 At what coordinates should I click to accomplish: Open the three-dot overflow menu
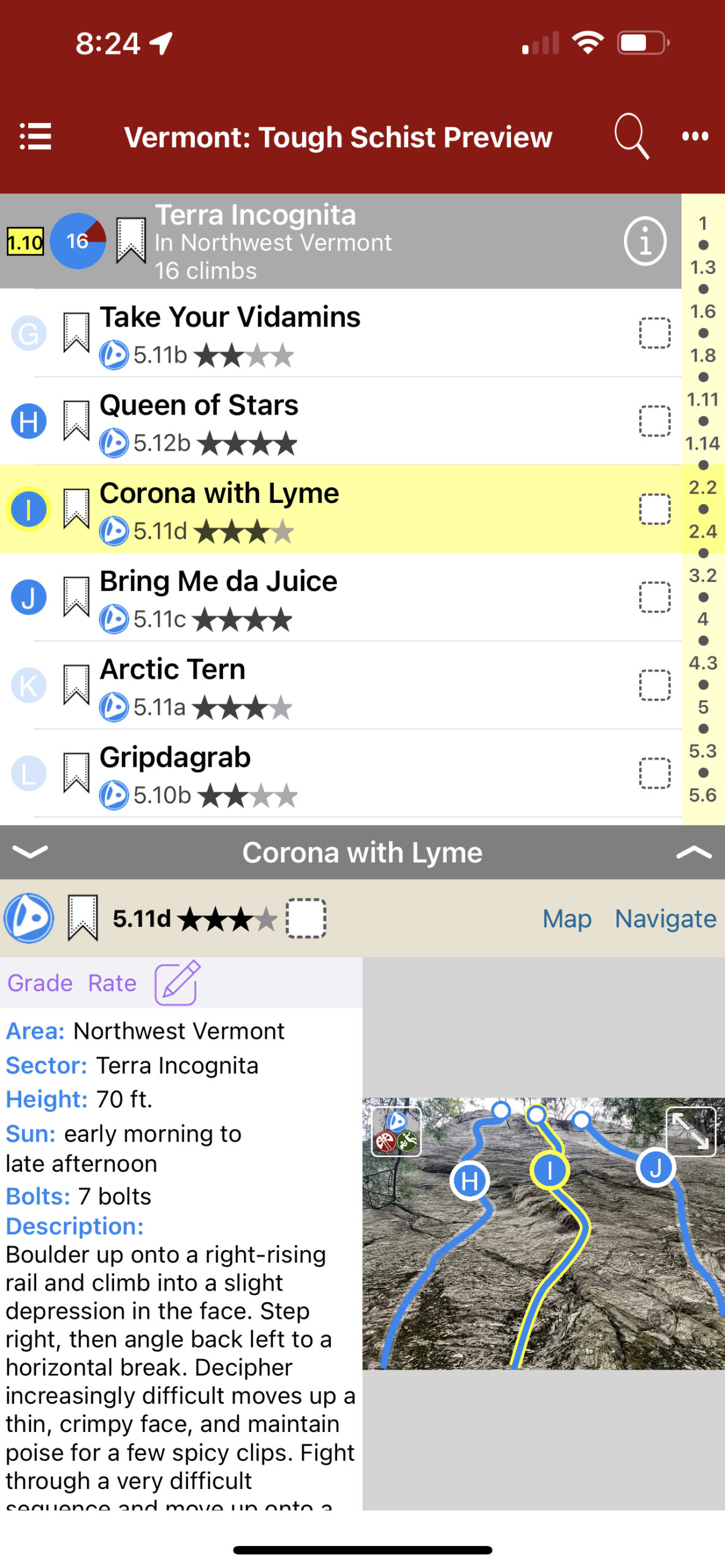(x=695, y=136)
